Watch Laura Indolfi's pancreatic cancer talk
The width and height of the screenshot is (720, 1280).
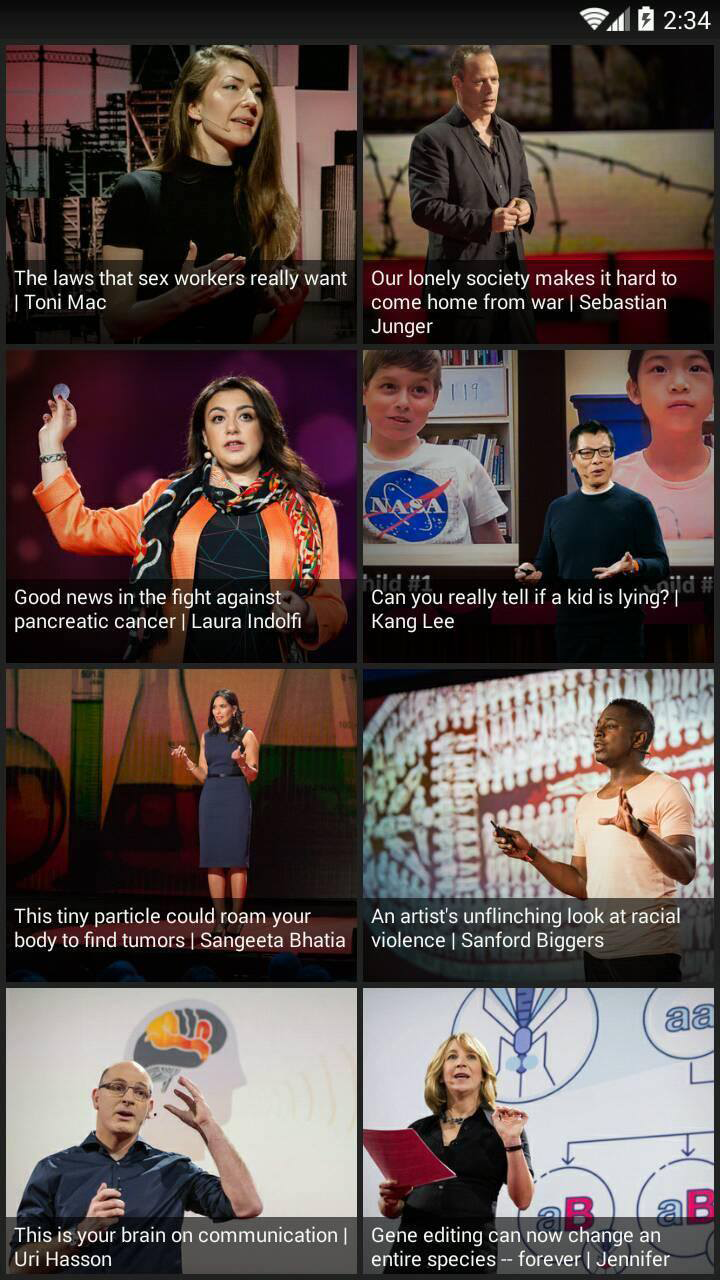(x=181, y=506)
